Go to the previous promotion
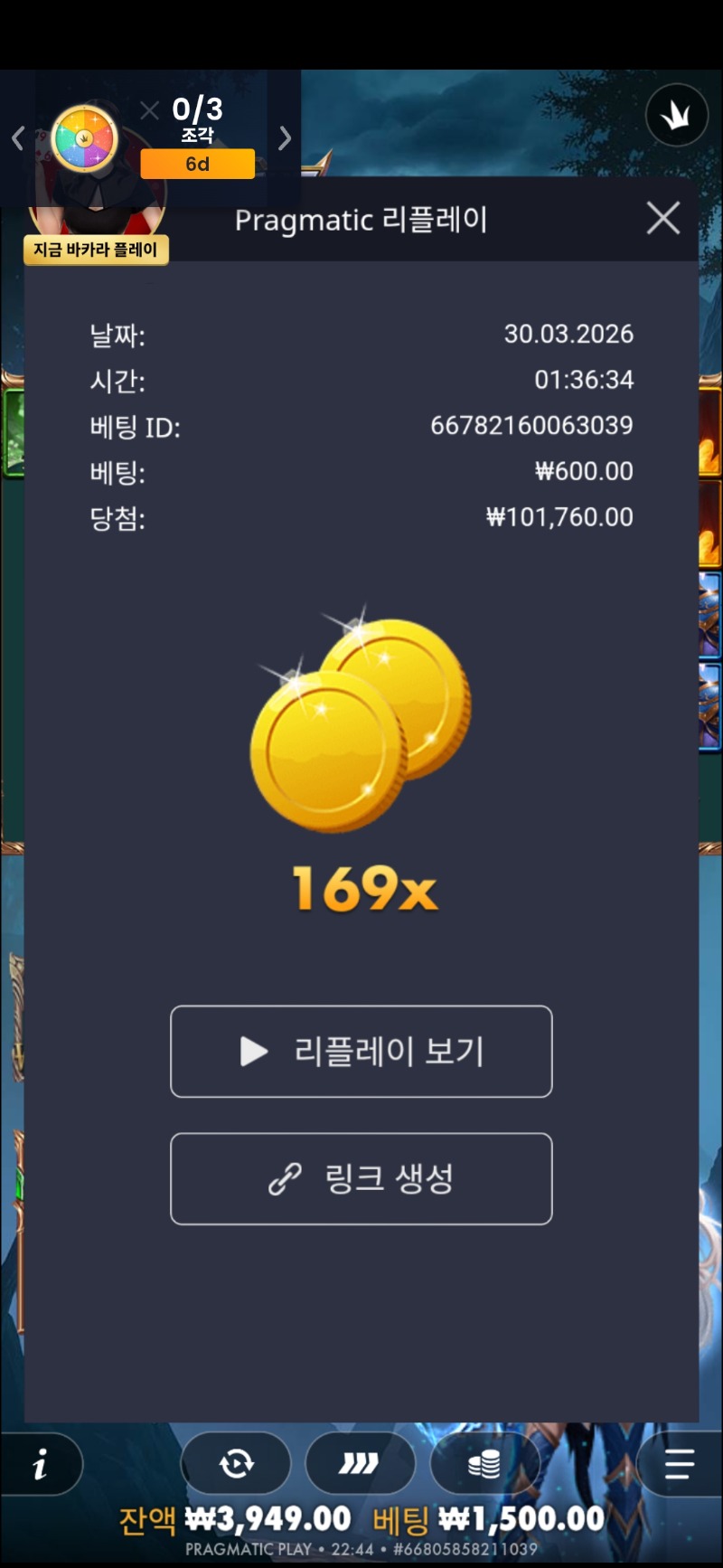The height and width of the screenshot is (1568, 723). click(18, 138)
